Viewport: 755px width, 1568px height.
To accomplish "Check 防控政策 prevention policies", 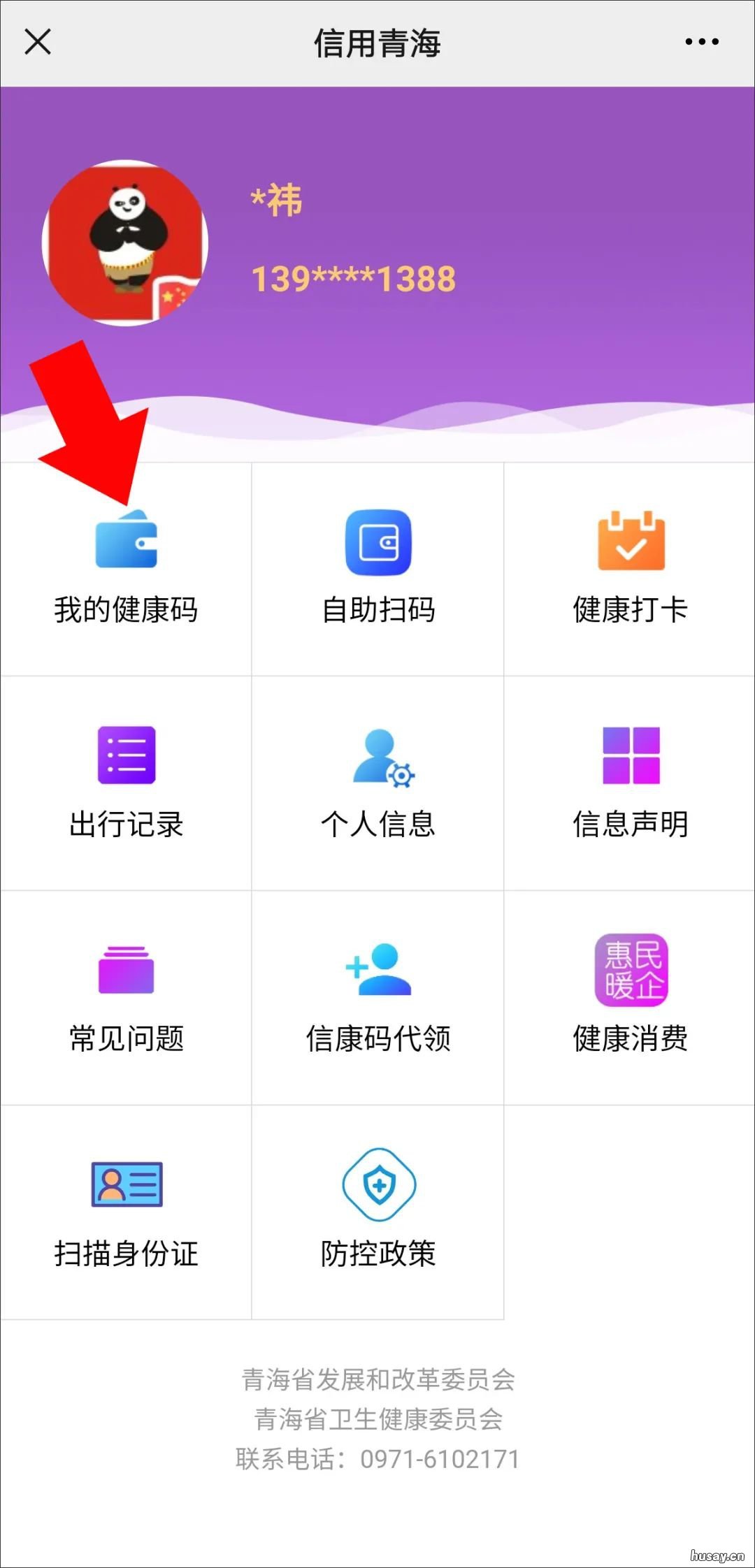I will pyautogui.click(x=377, y=1216).
